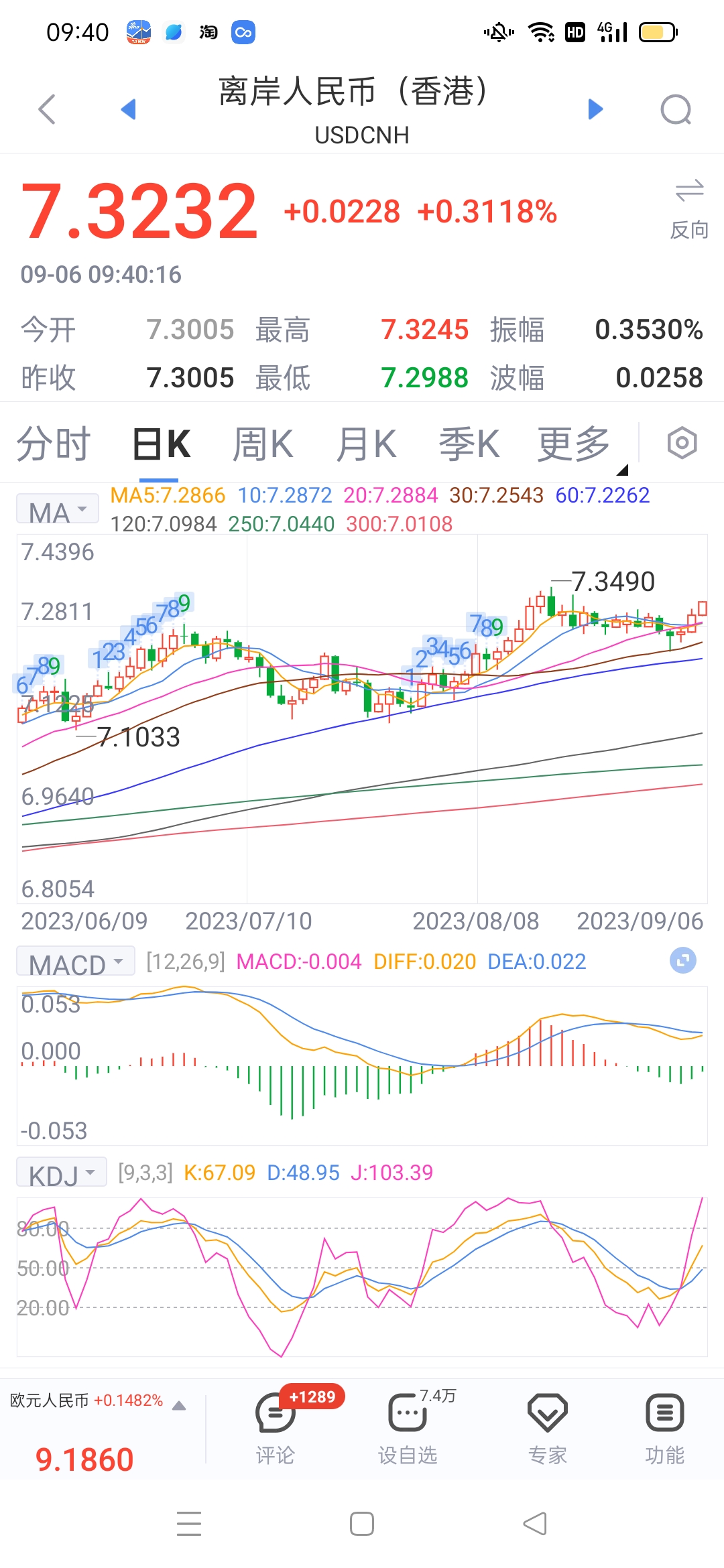Expand the 更多 period options
The height and width of the screenshot is (1568, 724).
pos(575,444)
